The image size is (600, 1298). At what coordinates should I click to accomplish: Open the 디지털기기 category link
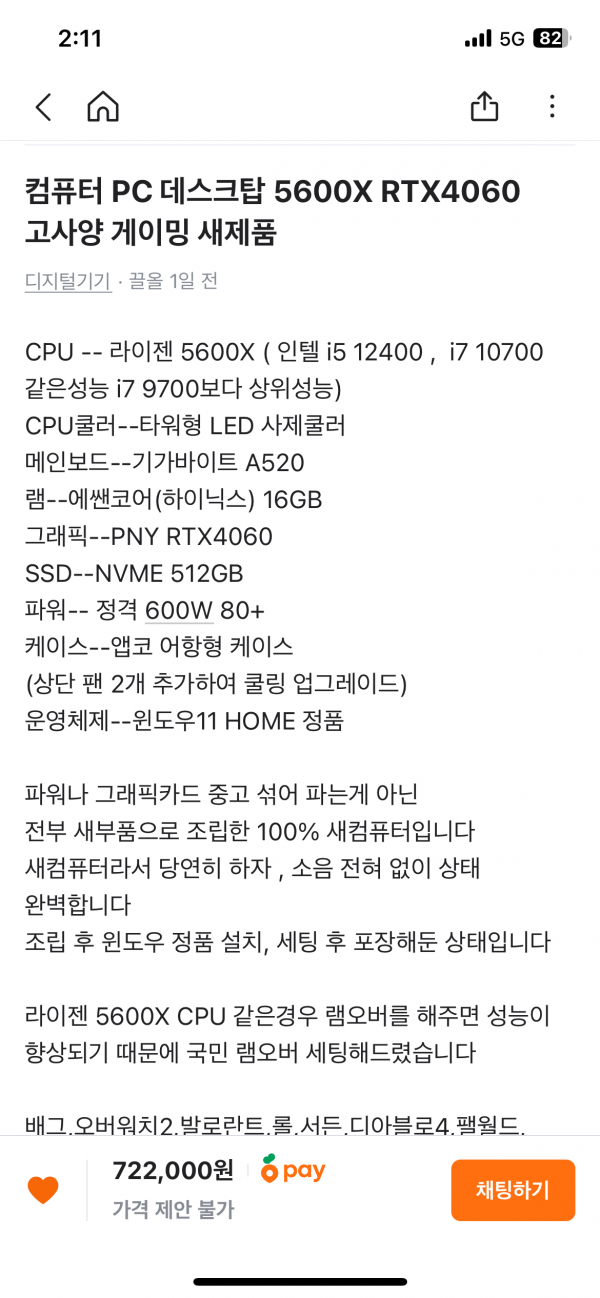click(x=68, y=282)
